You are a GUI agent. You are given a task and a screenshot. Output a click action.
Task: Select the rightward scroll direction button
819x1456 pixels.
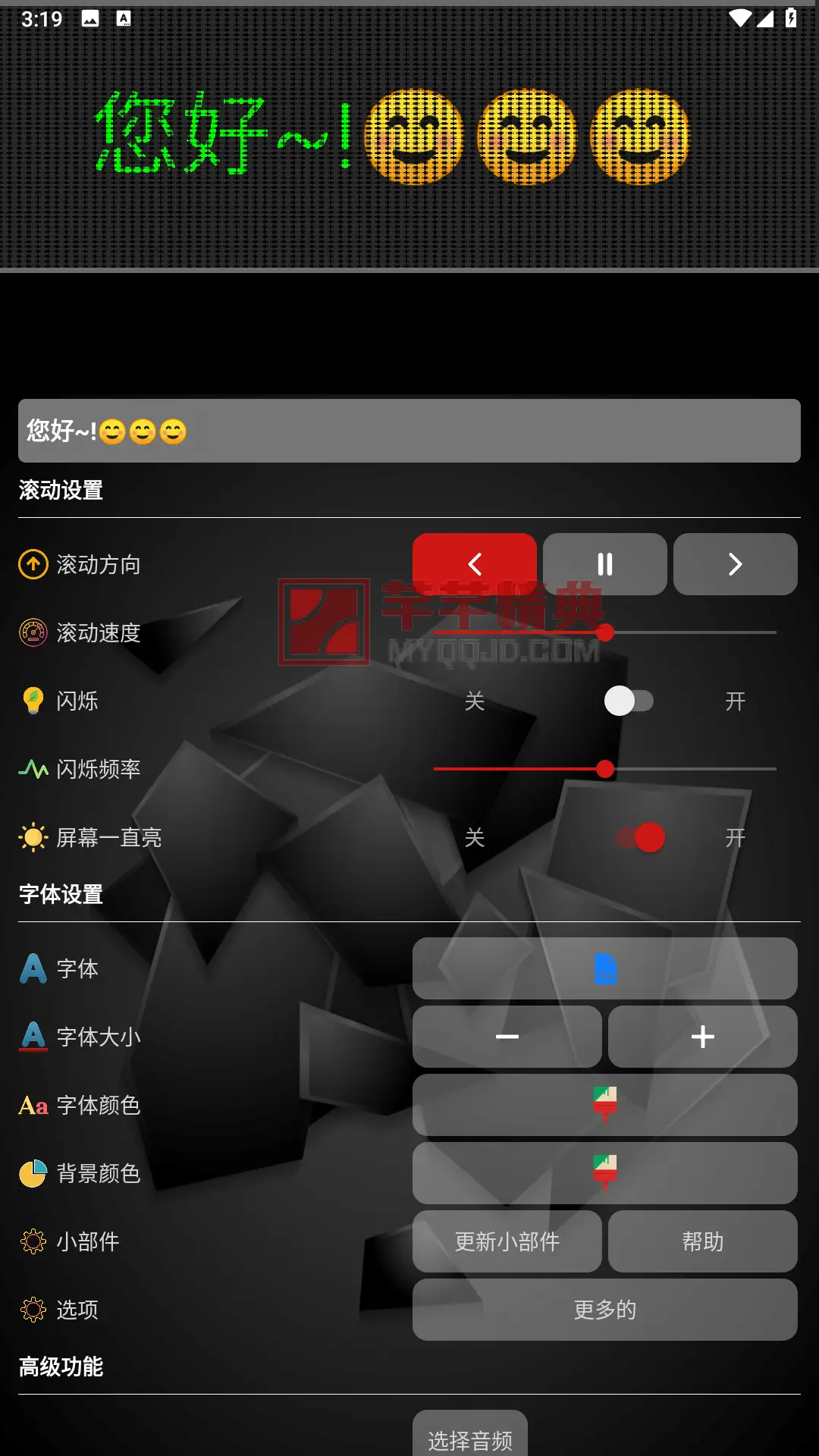[x=735, y=564]
